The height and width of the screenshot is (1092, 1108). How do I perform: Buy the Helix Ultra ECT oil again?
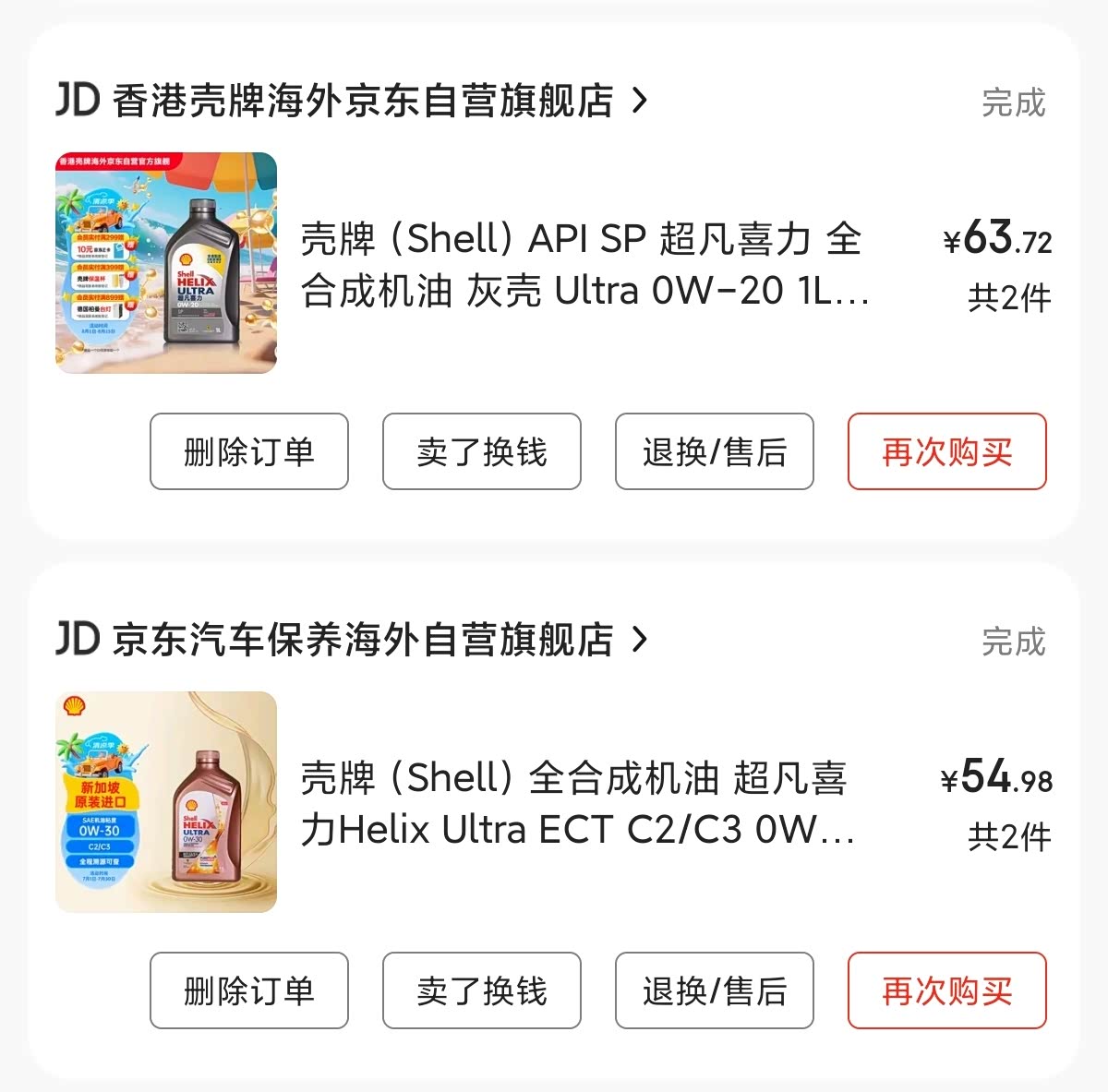(946, 990)
